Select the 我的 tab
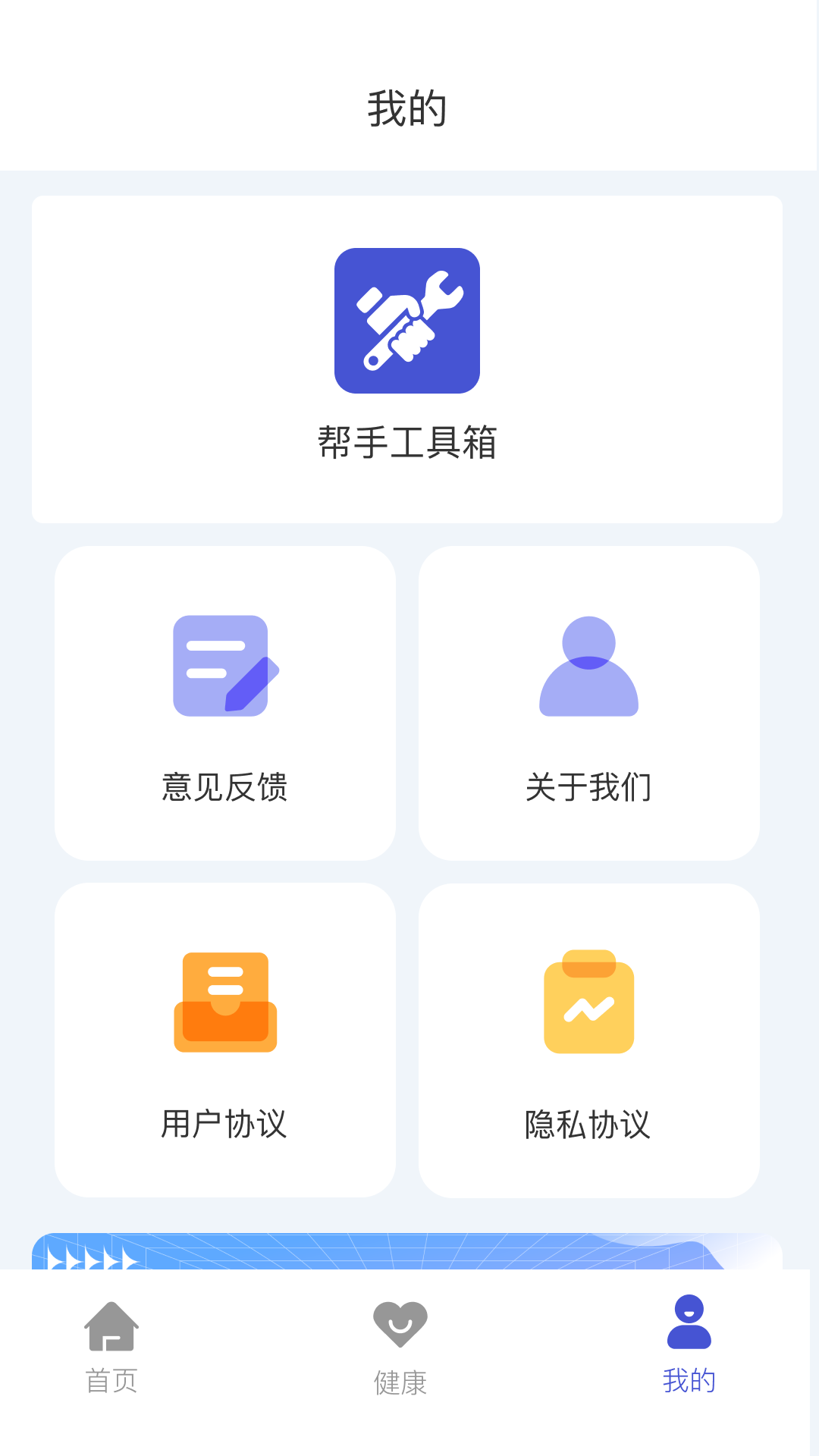 coord(689,1345)
